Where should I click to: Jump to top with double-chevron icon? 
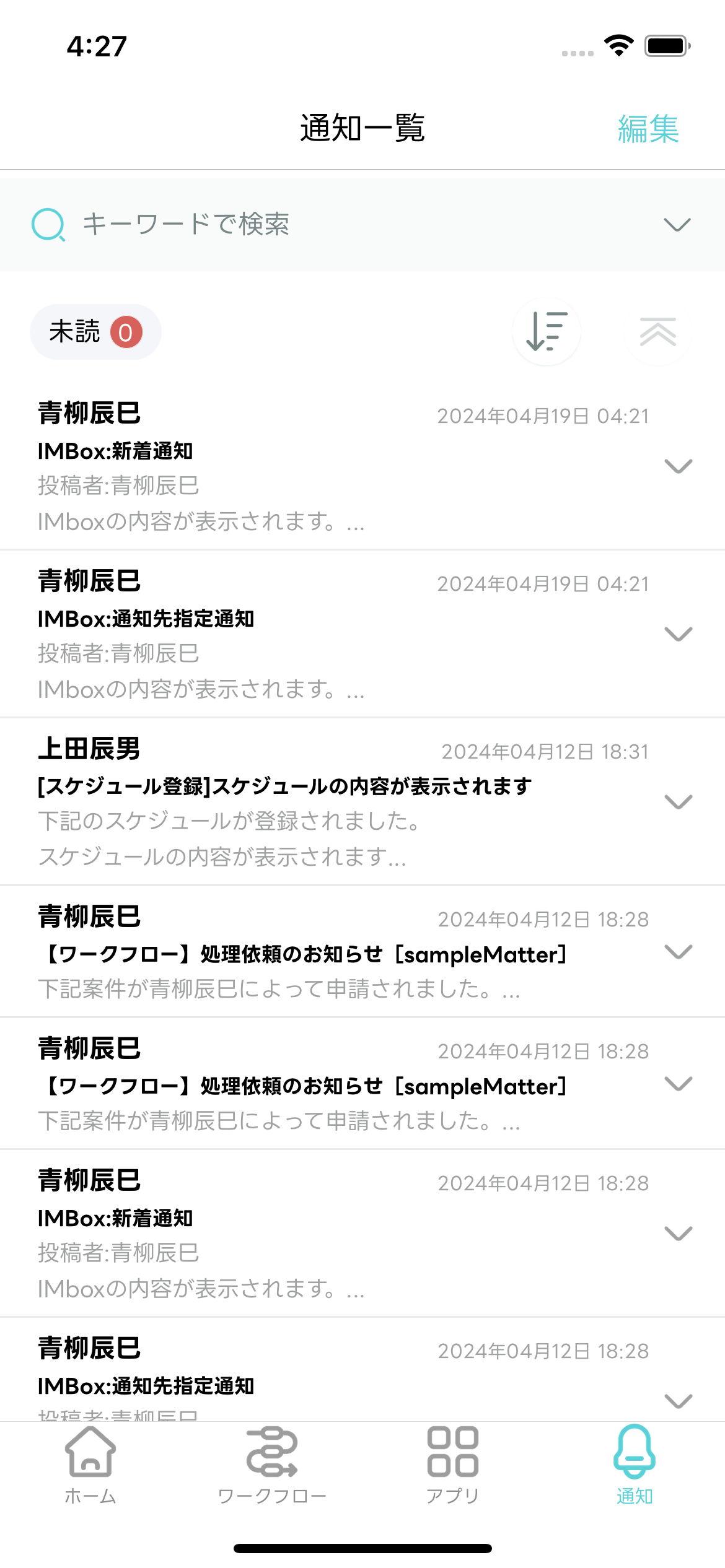tap(657, 332)
